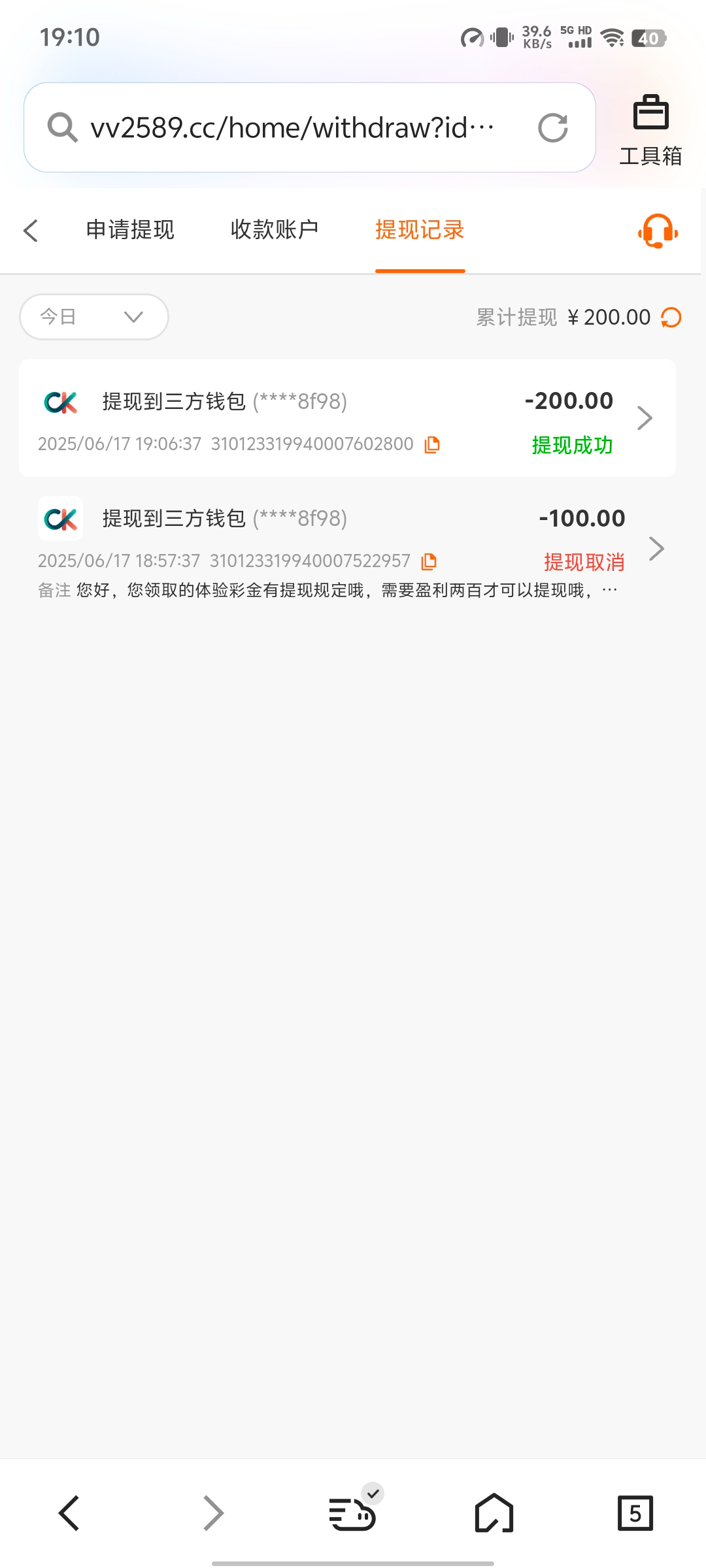
Task: Open the 提现成功 status on the 200 record
Action: [x=571, y=445]
